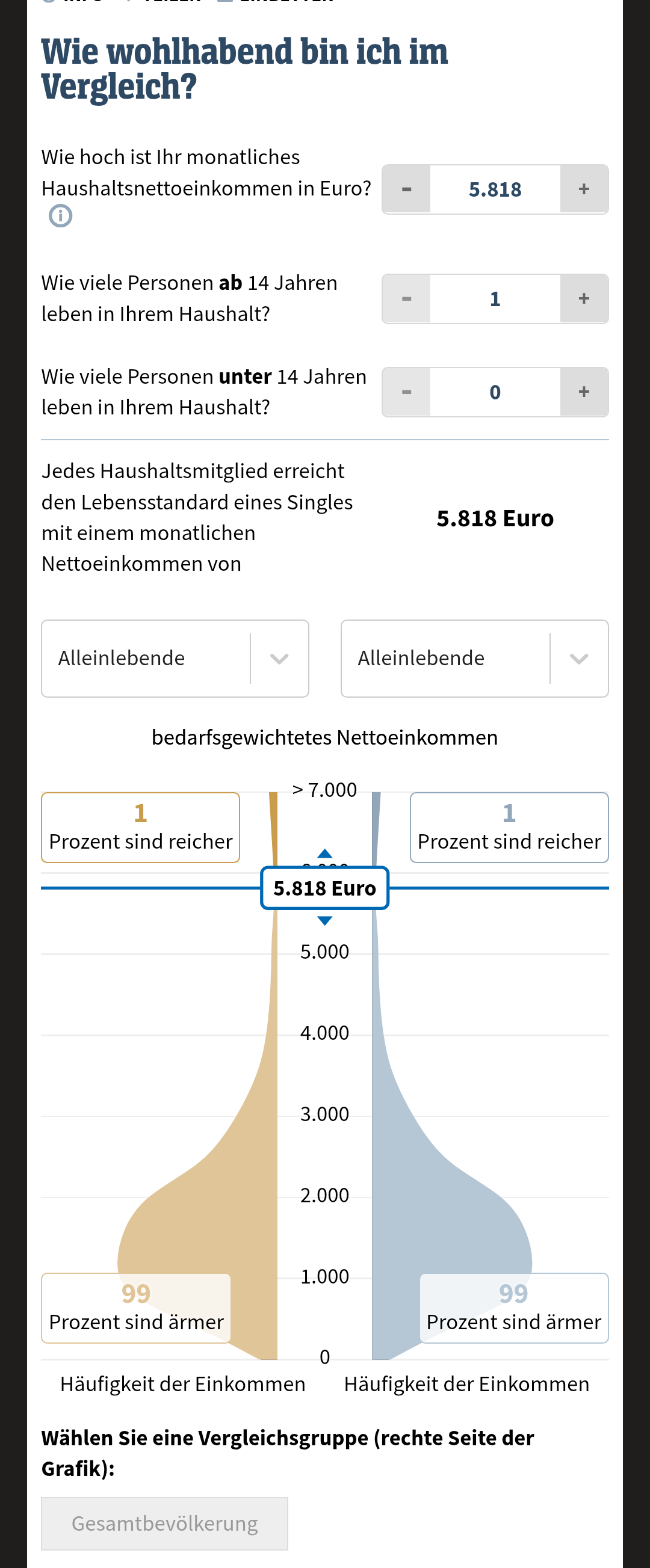Tap the income value field 5.818
650x1568 pixels.
coord(495,189)
